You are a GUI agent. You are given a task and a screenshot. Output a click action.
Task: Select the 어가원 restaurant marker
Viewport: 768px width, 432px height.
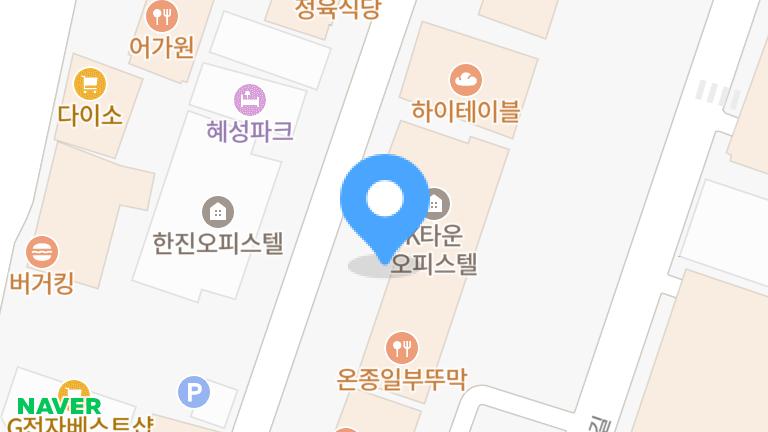[x=160, y=16]
